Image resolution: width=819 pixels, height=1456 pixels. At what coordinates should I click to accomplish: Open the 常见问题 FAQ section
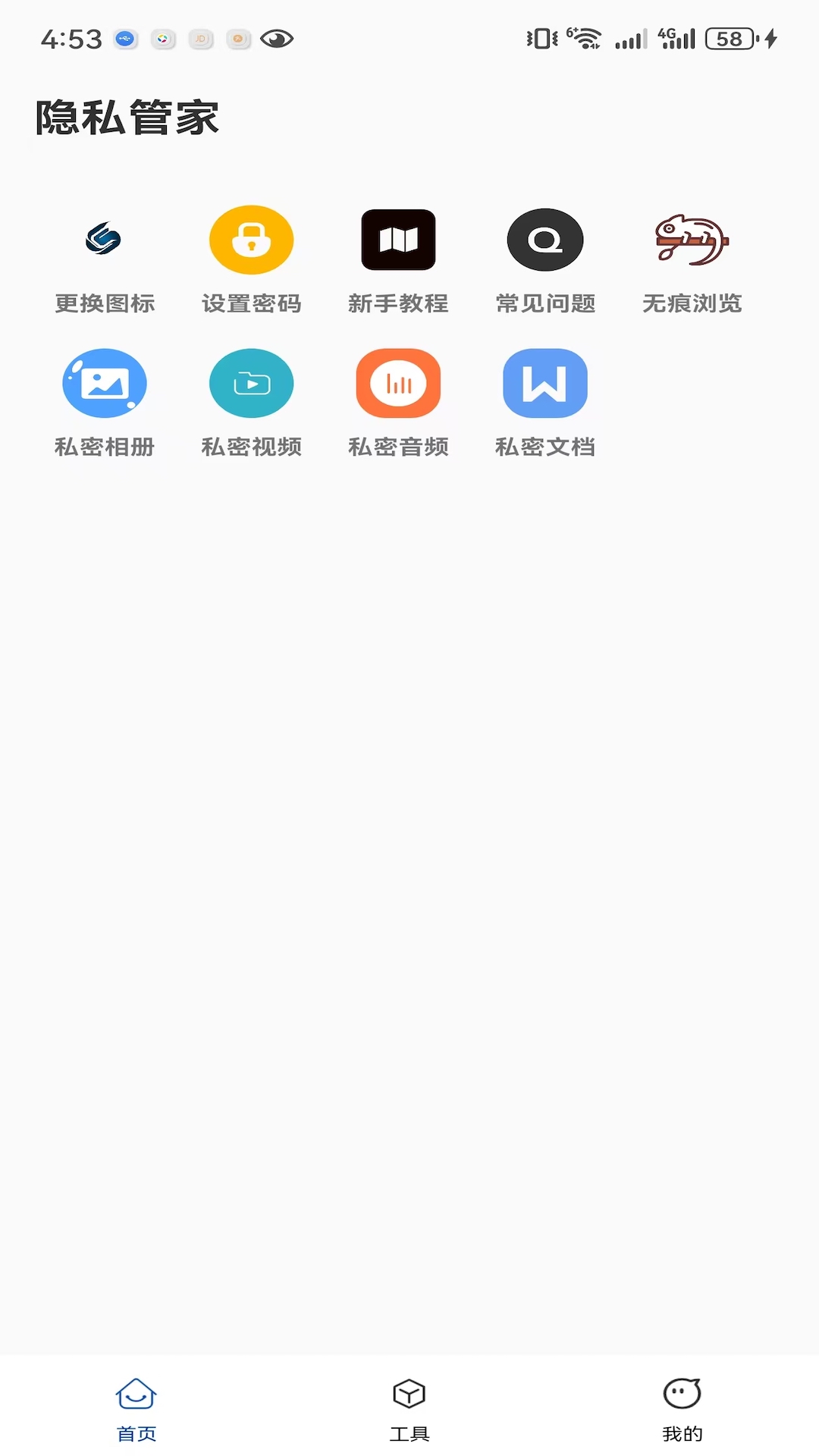pos(545,263)
